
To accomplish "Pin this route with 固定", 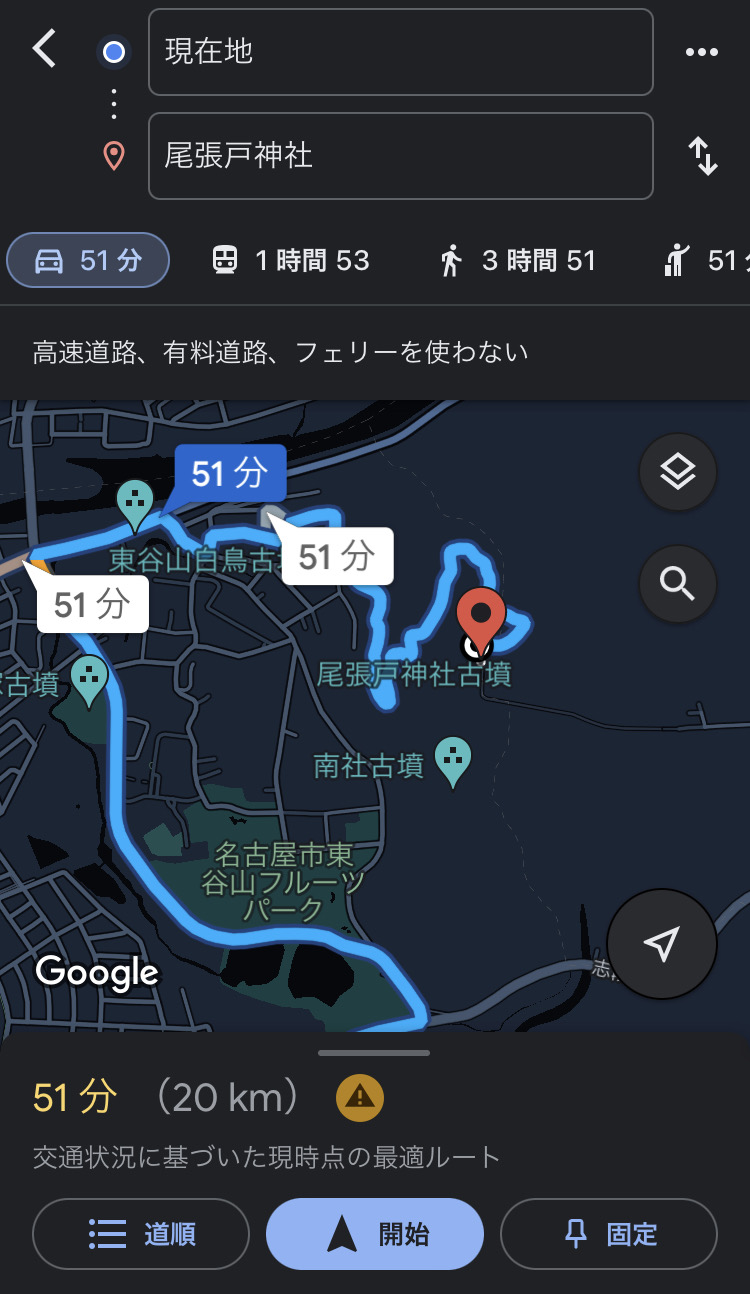I will (x=609, y=1234).
